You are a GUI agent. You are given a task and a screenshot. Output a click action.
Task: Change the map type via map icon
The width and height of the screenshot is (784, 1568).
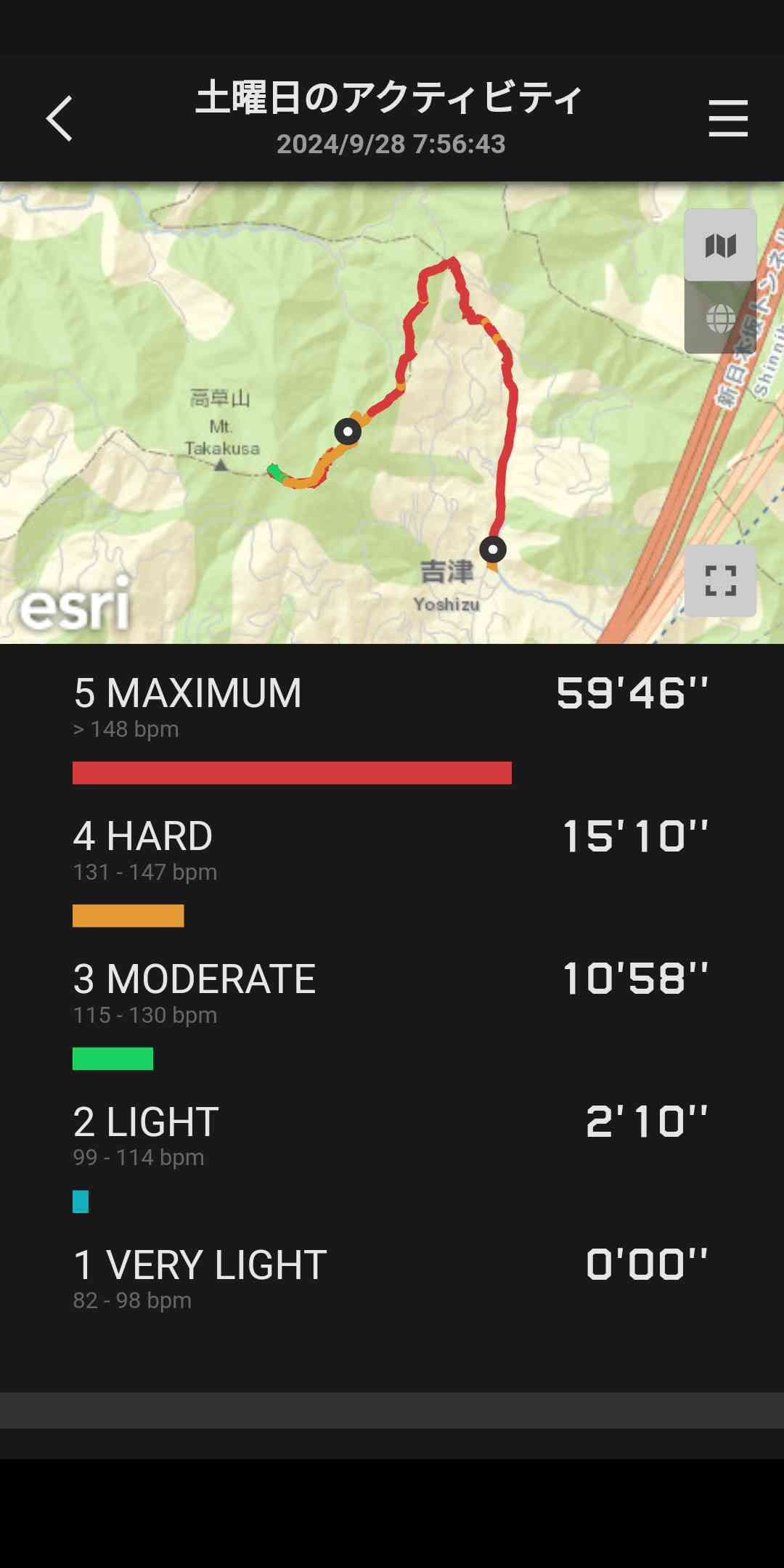coord(720,245)
